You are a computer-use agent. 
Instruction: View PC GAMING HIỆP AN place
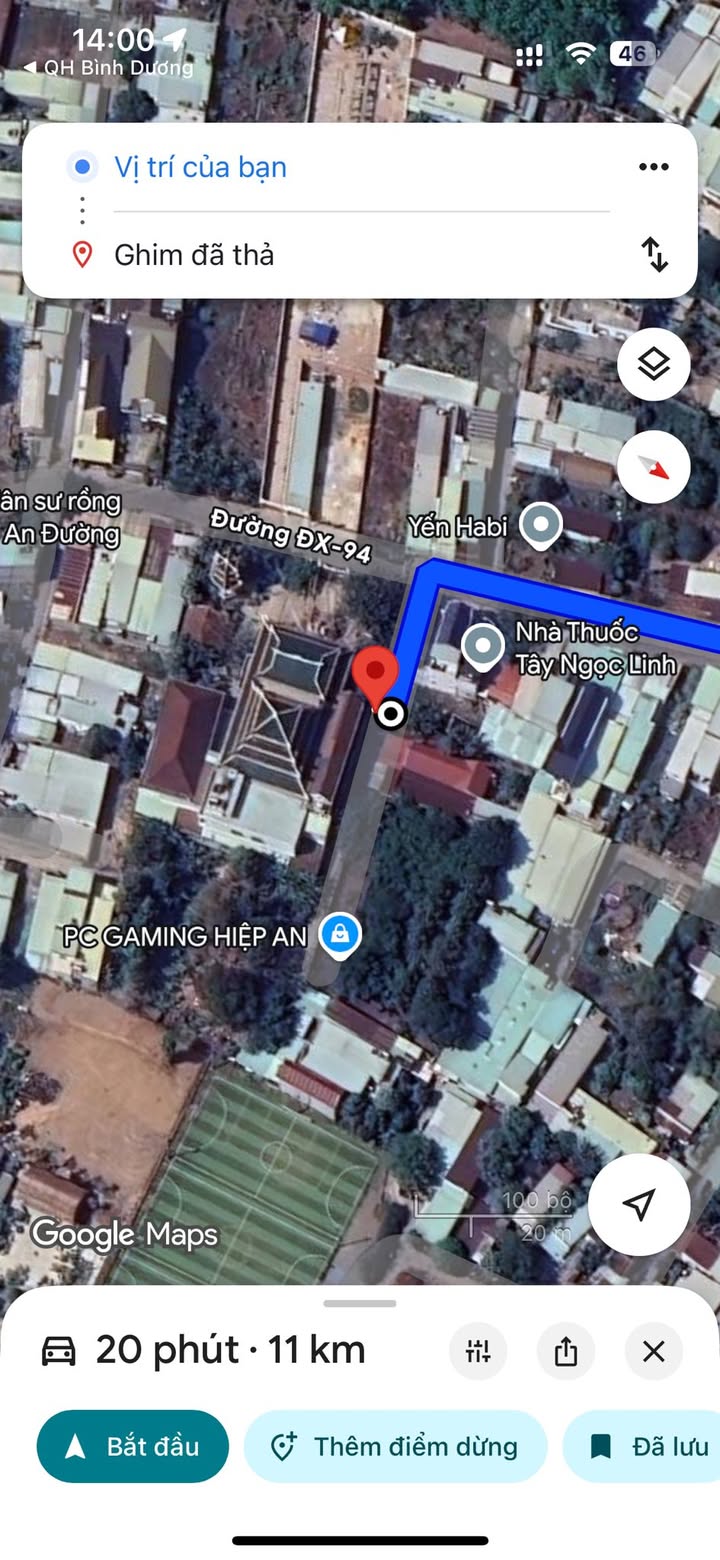click(340, 935)
